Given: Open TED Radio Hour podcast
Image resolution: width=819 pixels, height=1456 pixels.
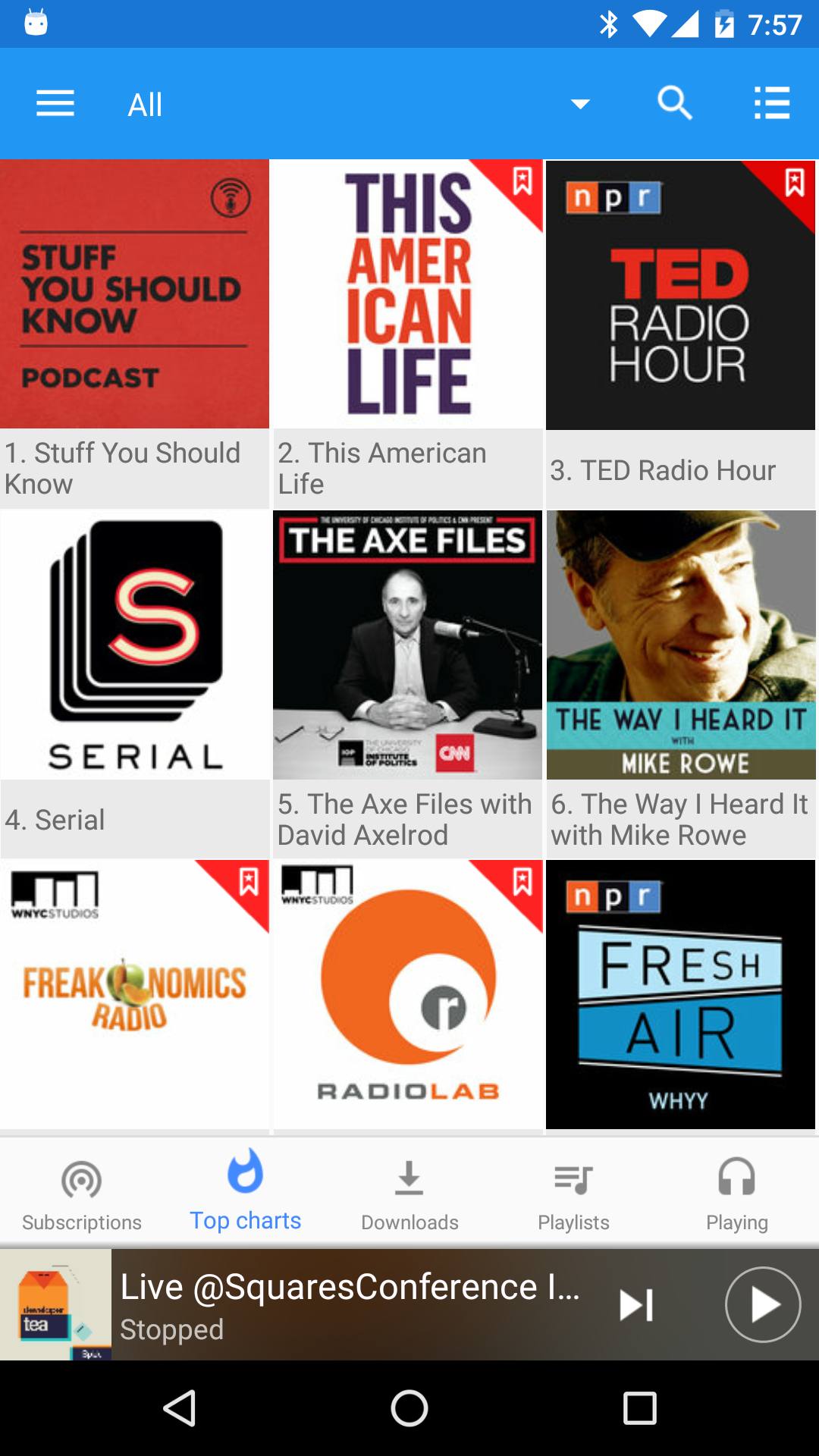Looking at the screenshot, I should [680, 294].
